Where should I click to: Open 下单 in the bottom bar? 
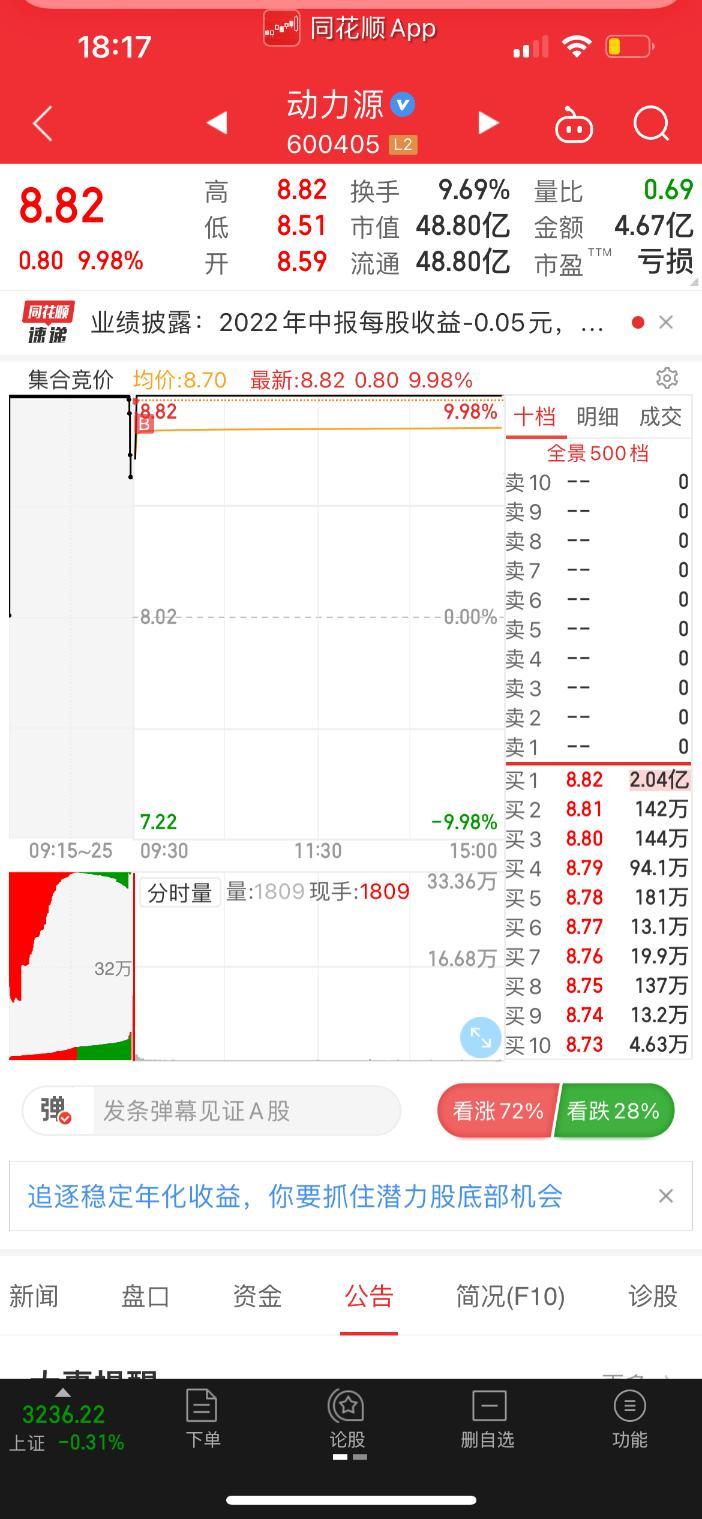click(202, 1419)
